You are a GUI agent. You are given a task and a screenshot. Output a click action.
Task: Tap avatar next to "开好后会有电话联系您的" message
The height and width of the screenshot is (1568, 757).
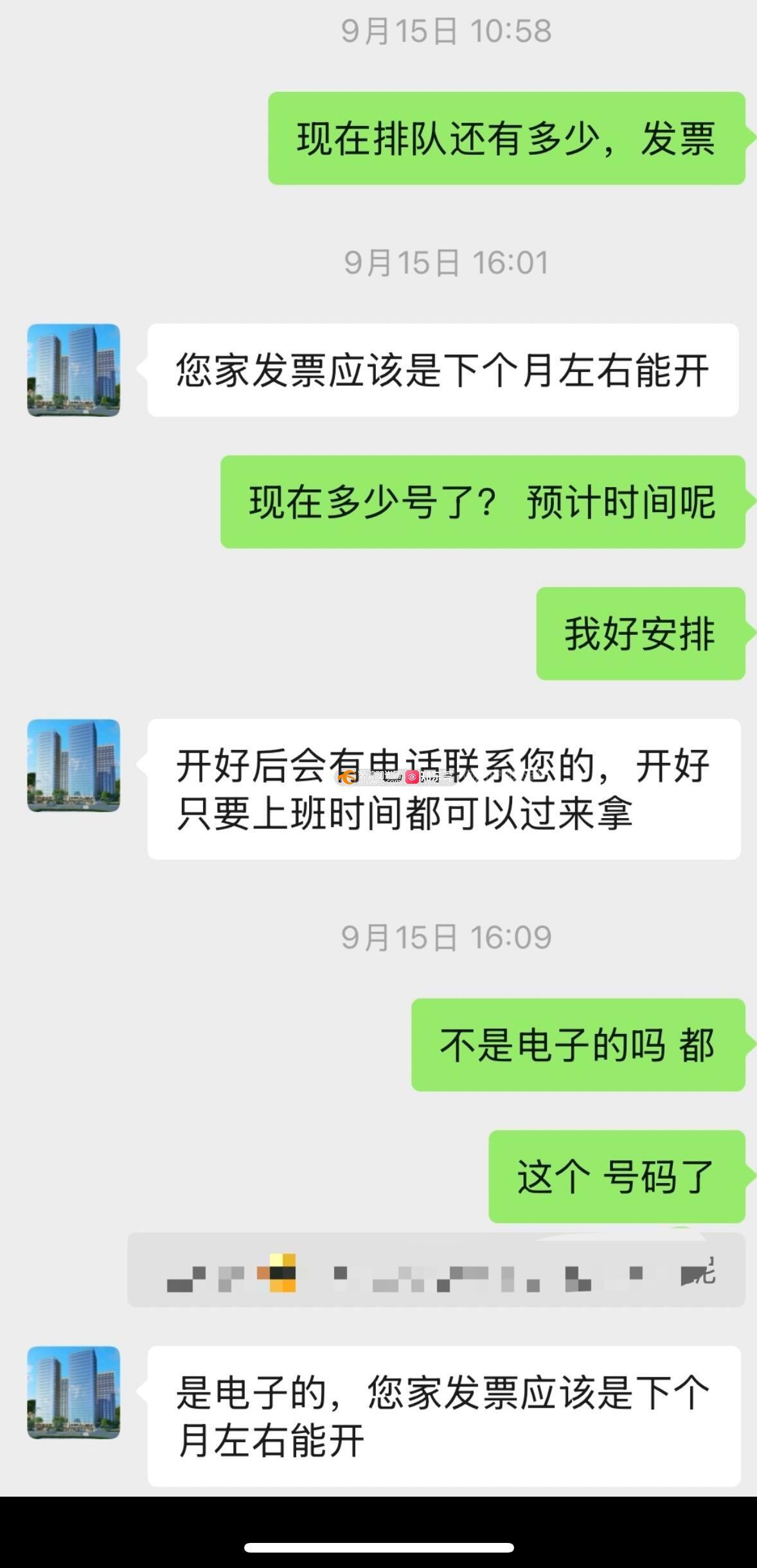(x=73, y=765)
